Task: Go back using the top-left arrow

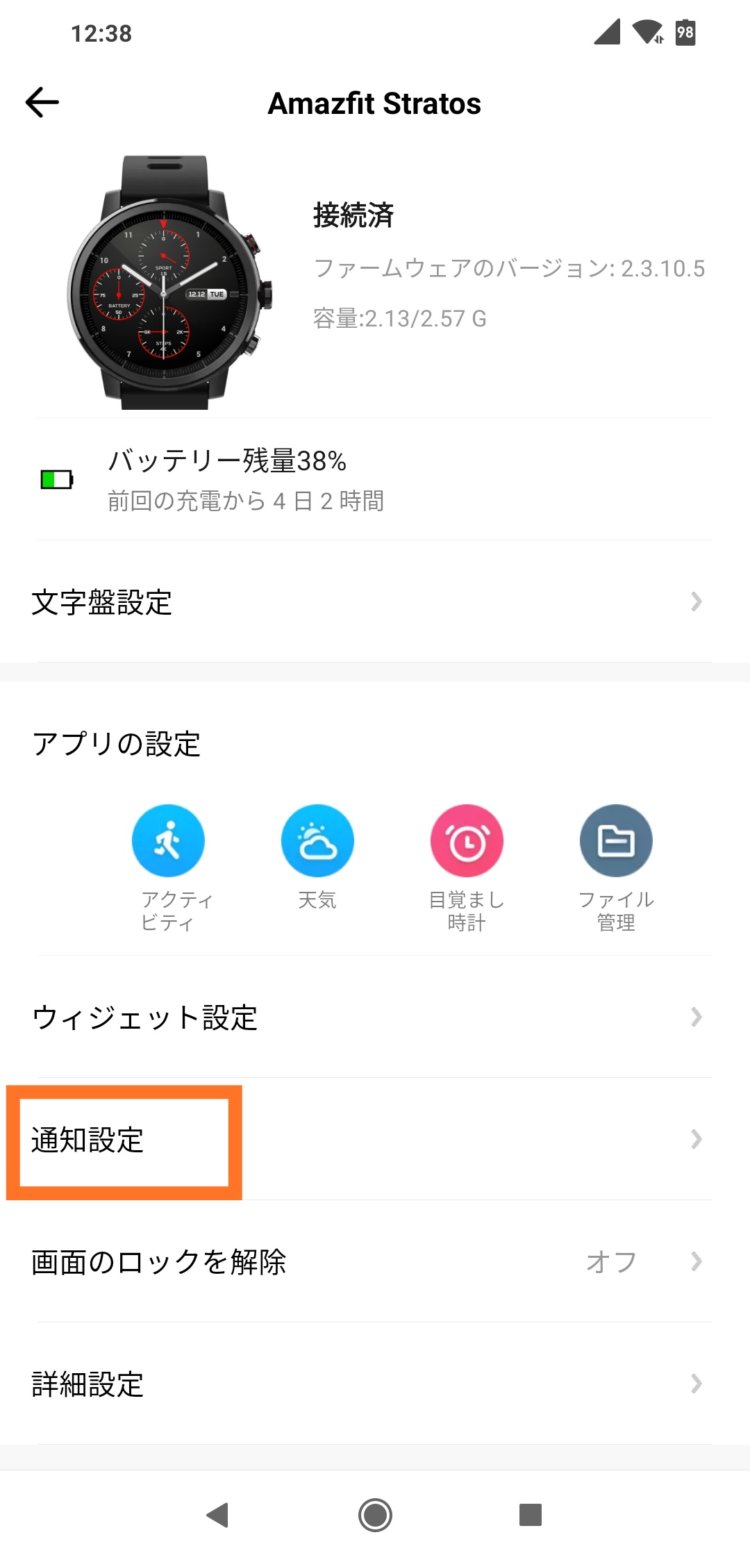Action: [x=42, y=102]
